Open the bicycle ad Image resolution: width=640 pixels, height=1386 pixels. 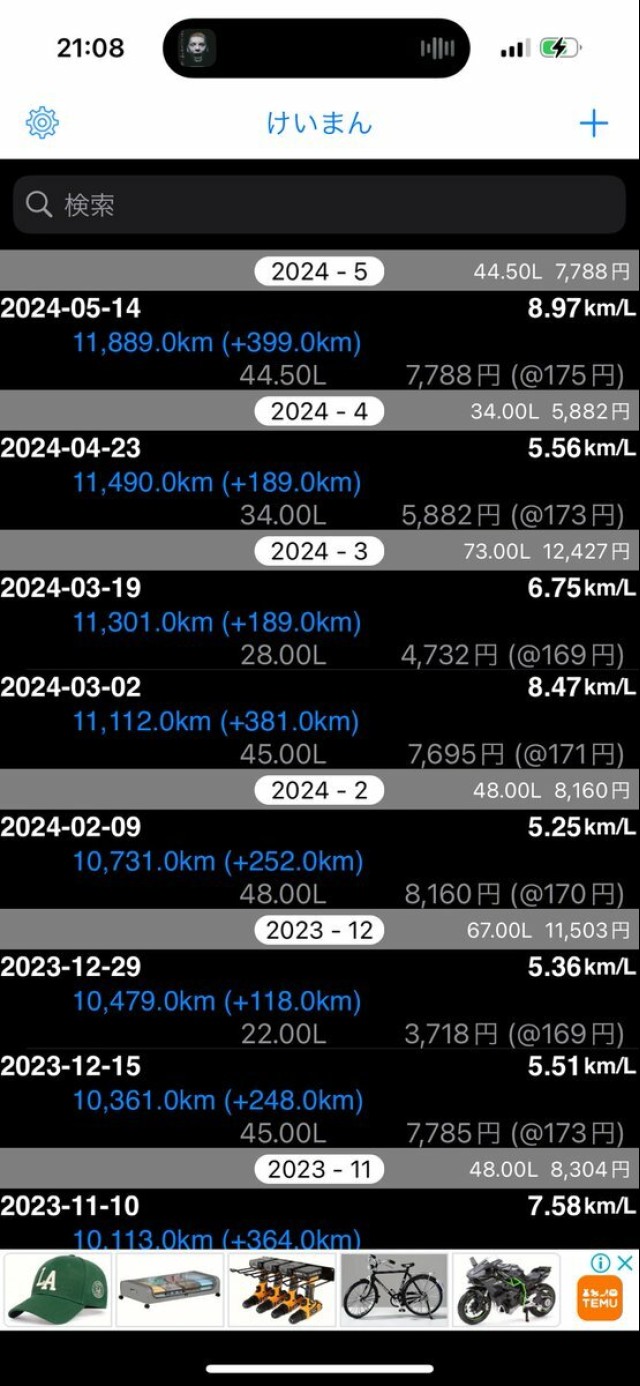[x=393, y=1290]
